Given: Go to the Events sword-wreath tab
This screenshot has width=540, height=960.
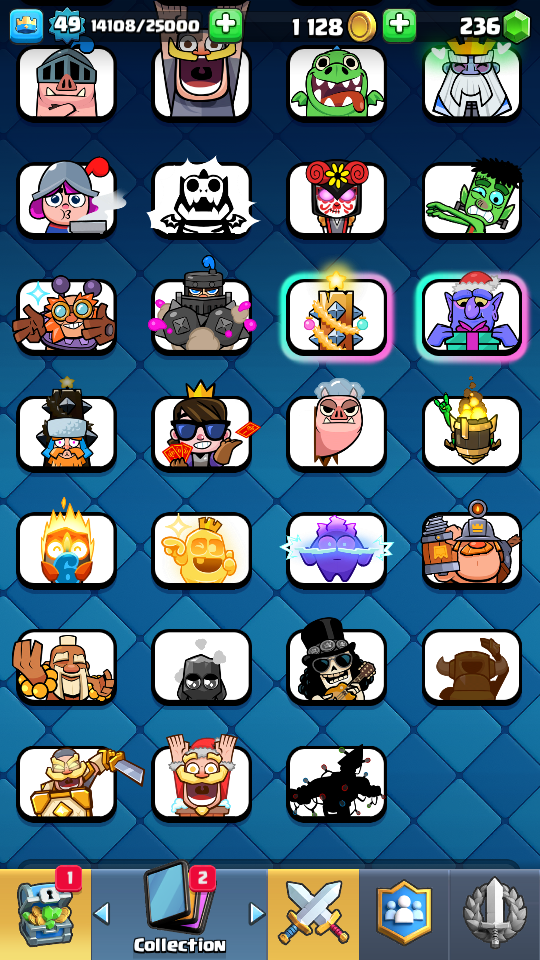Looking at the screenshot, I should pos(494,913).
